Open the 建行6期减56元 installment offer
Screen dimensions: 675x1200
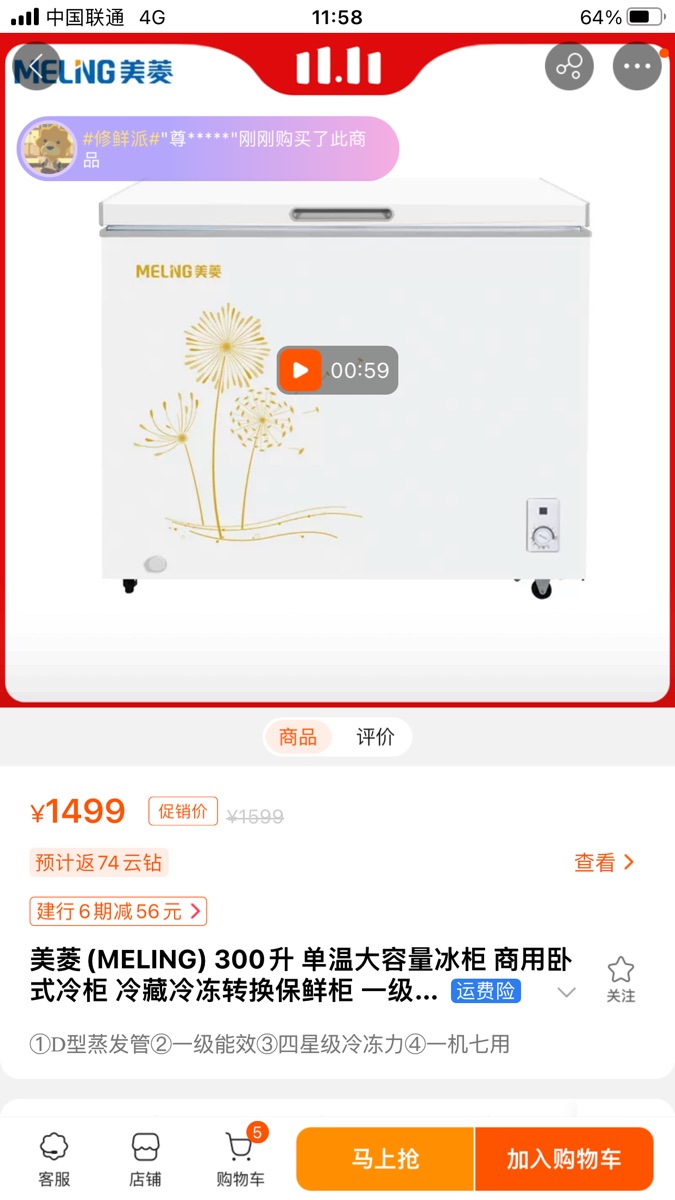tap(118, 911)
